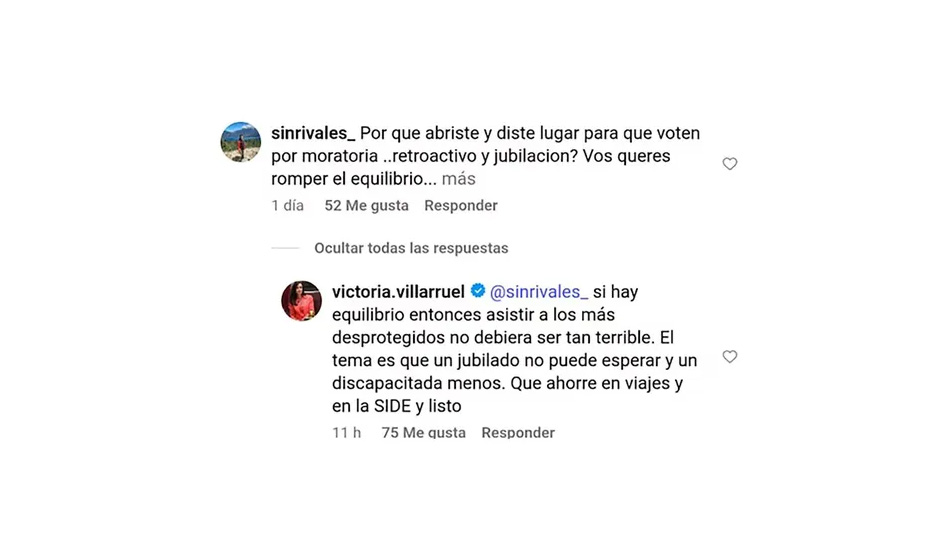Reply to victoria.villarruel's comment

tap(517, 433)
